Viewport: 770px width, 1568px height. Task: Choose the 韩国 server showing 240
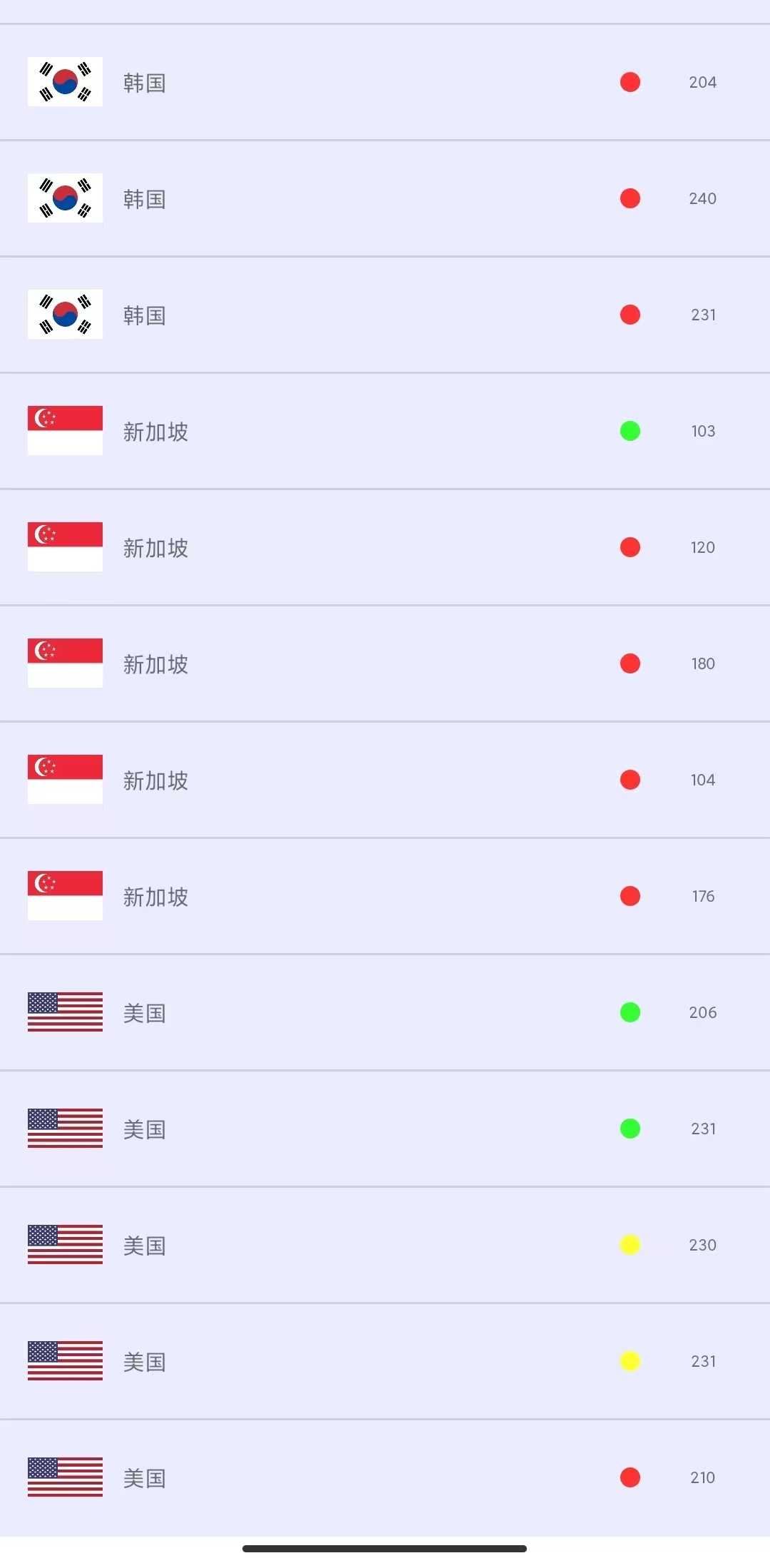(x=385, y=198)
